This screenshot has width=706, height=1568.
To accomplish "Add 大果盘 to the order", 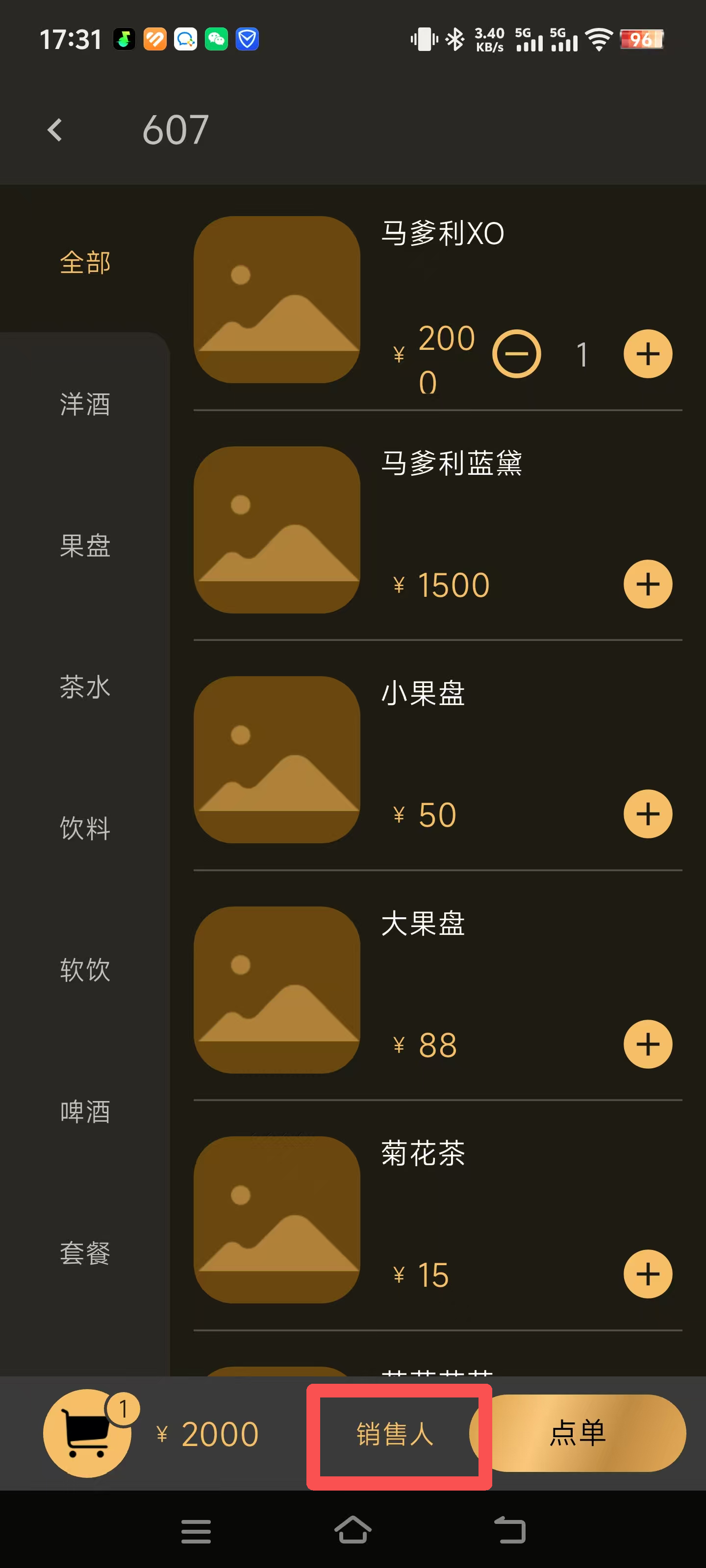I will click(648, 1044).
